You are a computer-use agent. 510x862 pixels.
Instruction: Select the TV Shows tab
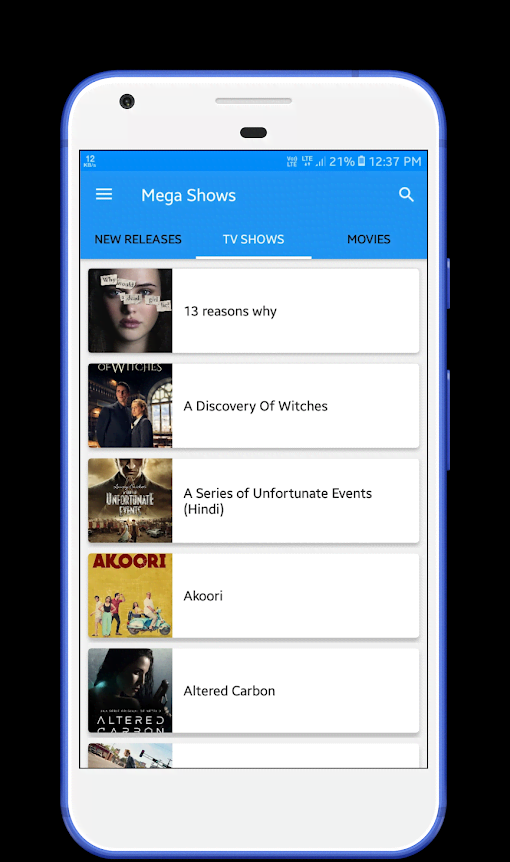[x=253, y=239]
